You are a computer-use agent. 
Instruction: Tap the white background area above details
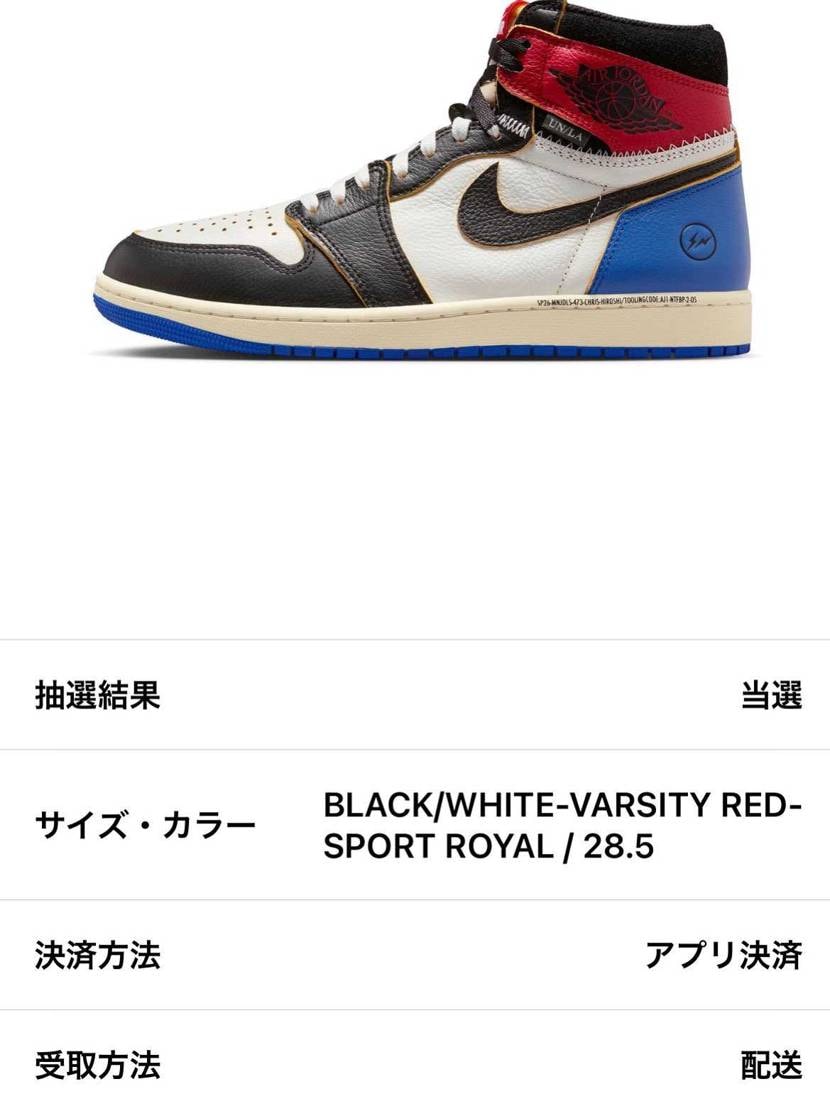click(x=415, y=500)
